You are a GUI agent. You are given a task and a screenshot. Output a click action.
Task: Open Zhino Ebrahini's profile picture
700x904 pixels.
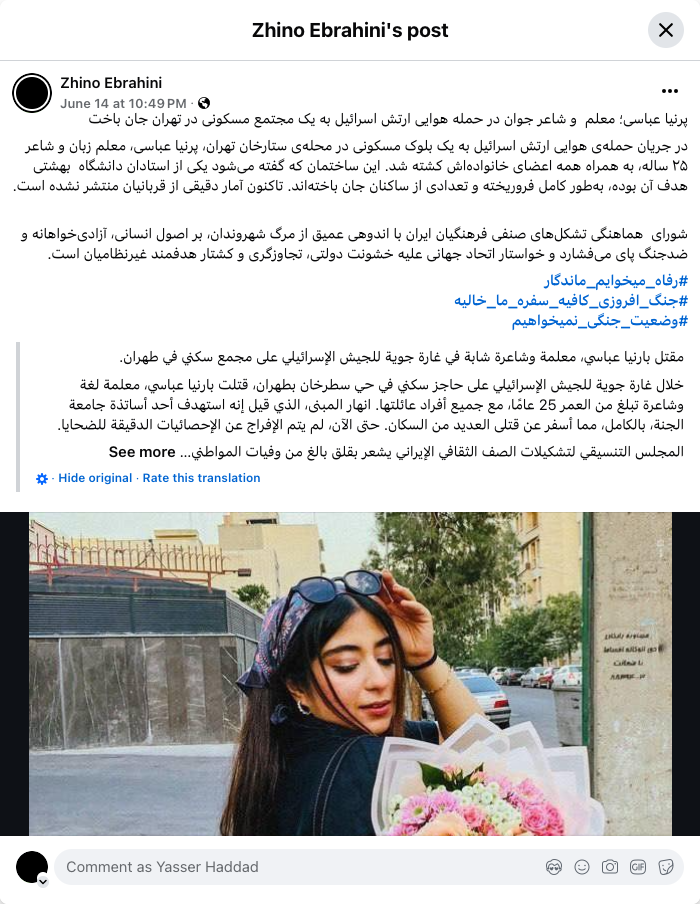click(32, 93)
